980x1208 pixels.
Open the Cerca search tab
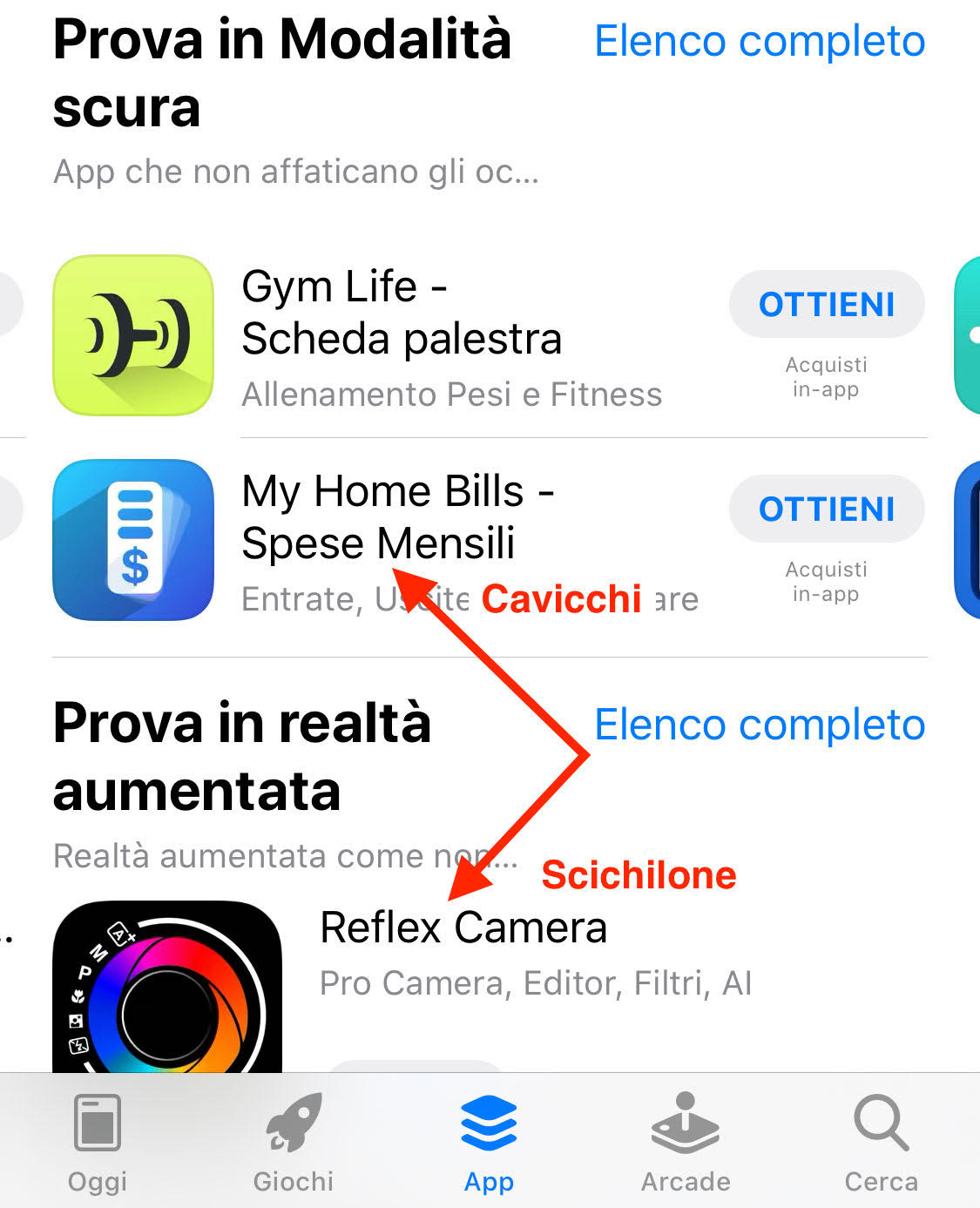pyautogui.click(x=881, y=1143)
